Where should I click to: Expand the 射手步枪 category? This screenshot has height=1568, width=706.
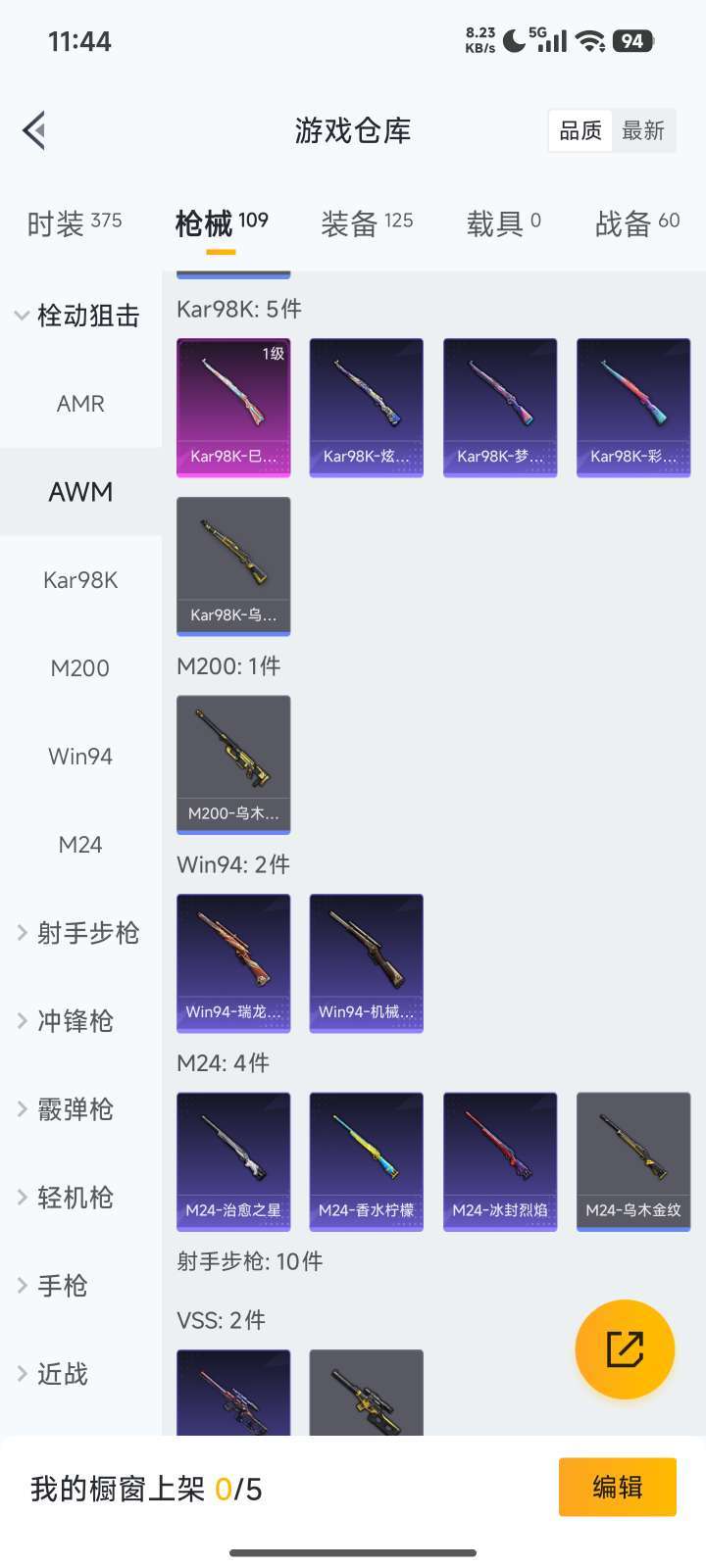click(78, 933)
